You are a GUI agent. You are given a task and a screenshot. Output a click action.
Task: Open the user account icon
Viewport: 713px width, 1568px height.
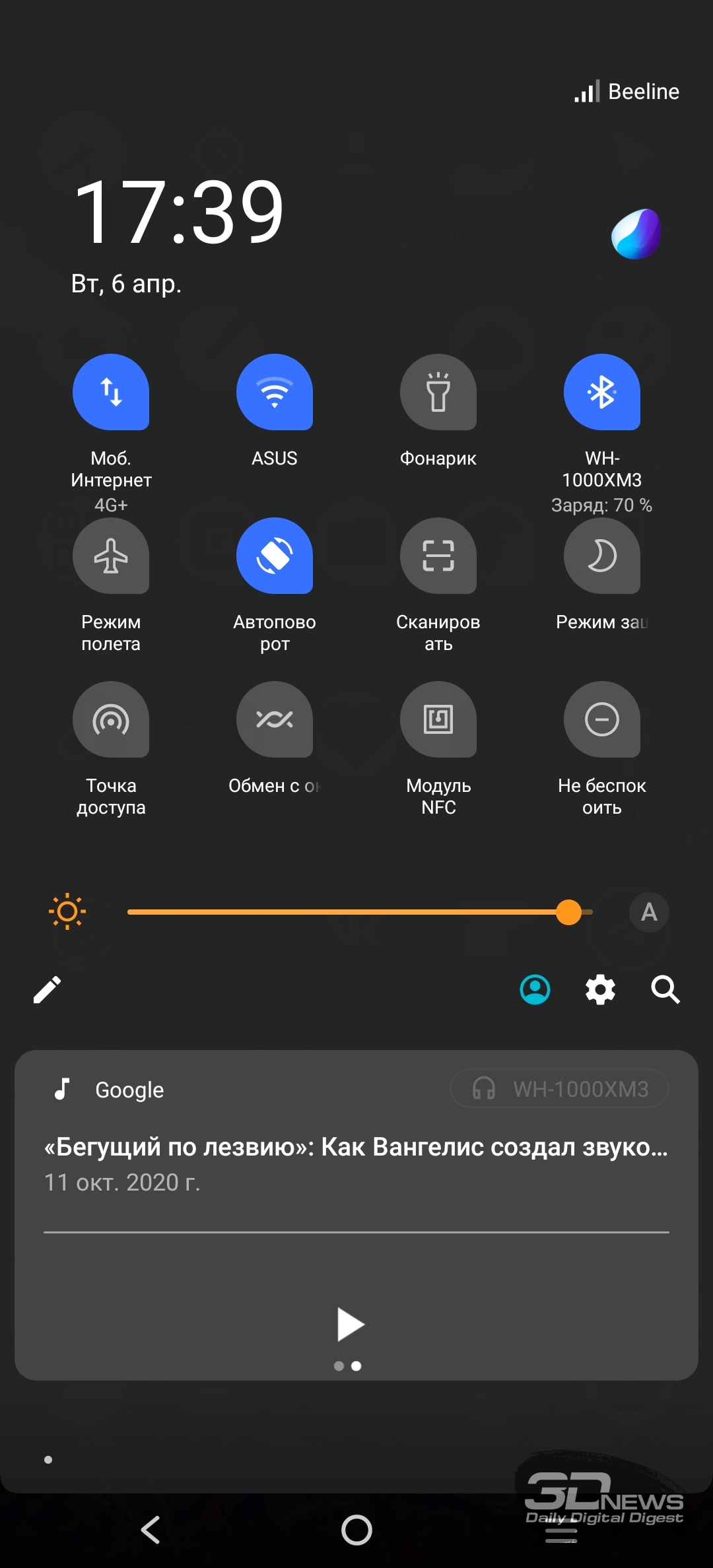point(535,990)
